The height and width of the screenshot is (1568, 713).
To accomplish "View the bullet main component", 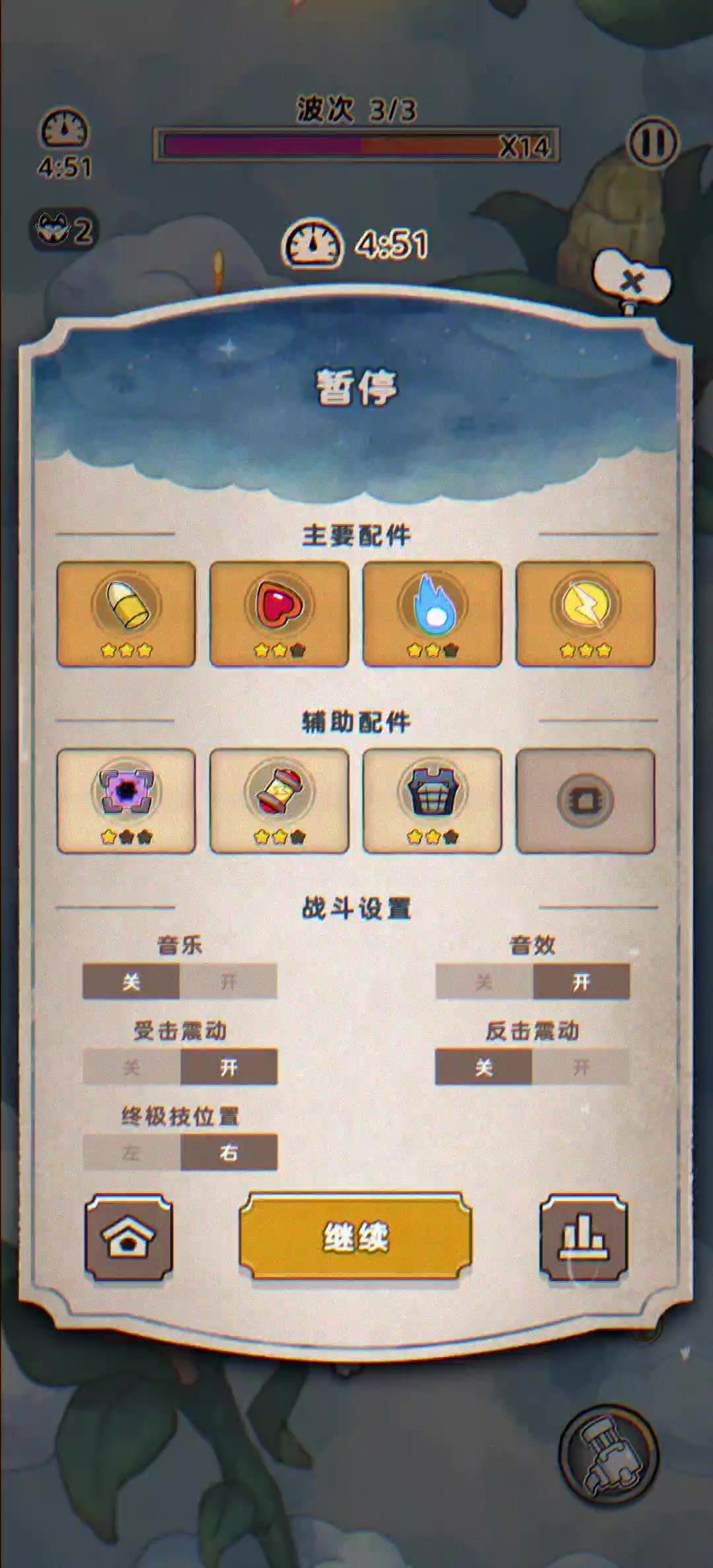I will point(126,614).
